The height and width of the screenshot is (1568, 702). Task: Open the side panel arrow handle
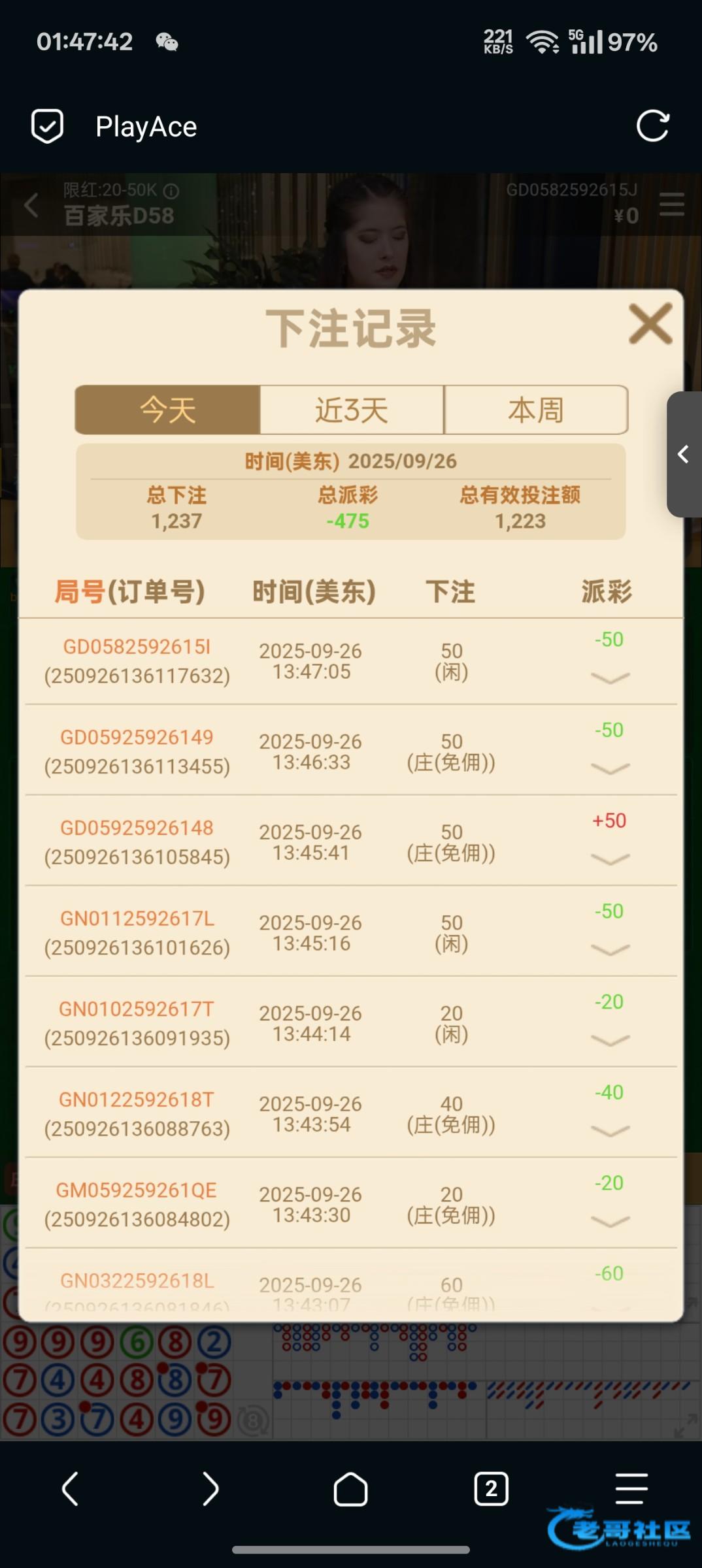pyautogui.click(x=684, y=454)
